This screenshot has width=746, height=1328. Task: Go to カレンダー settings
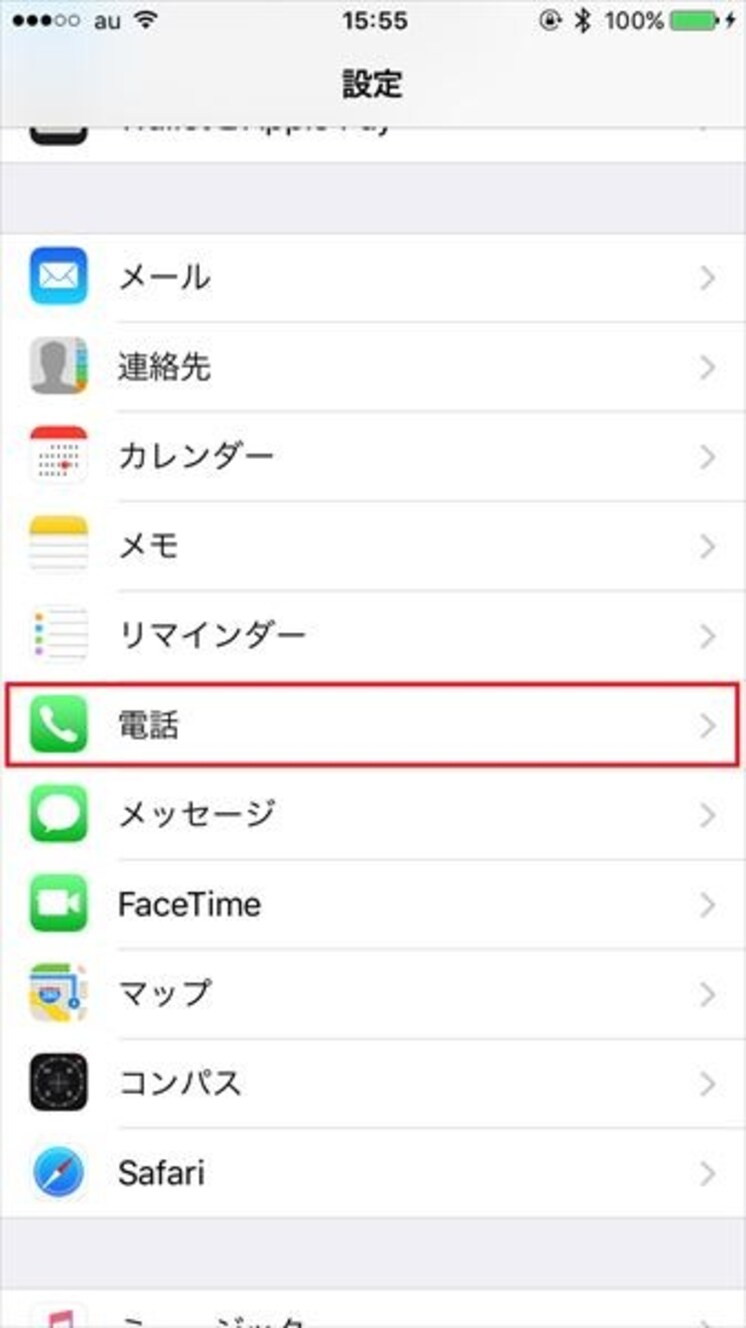[x=373, y=457]
